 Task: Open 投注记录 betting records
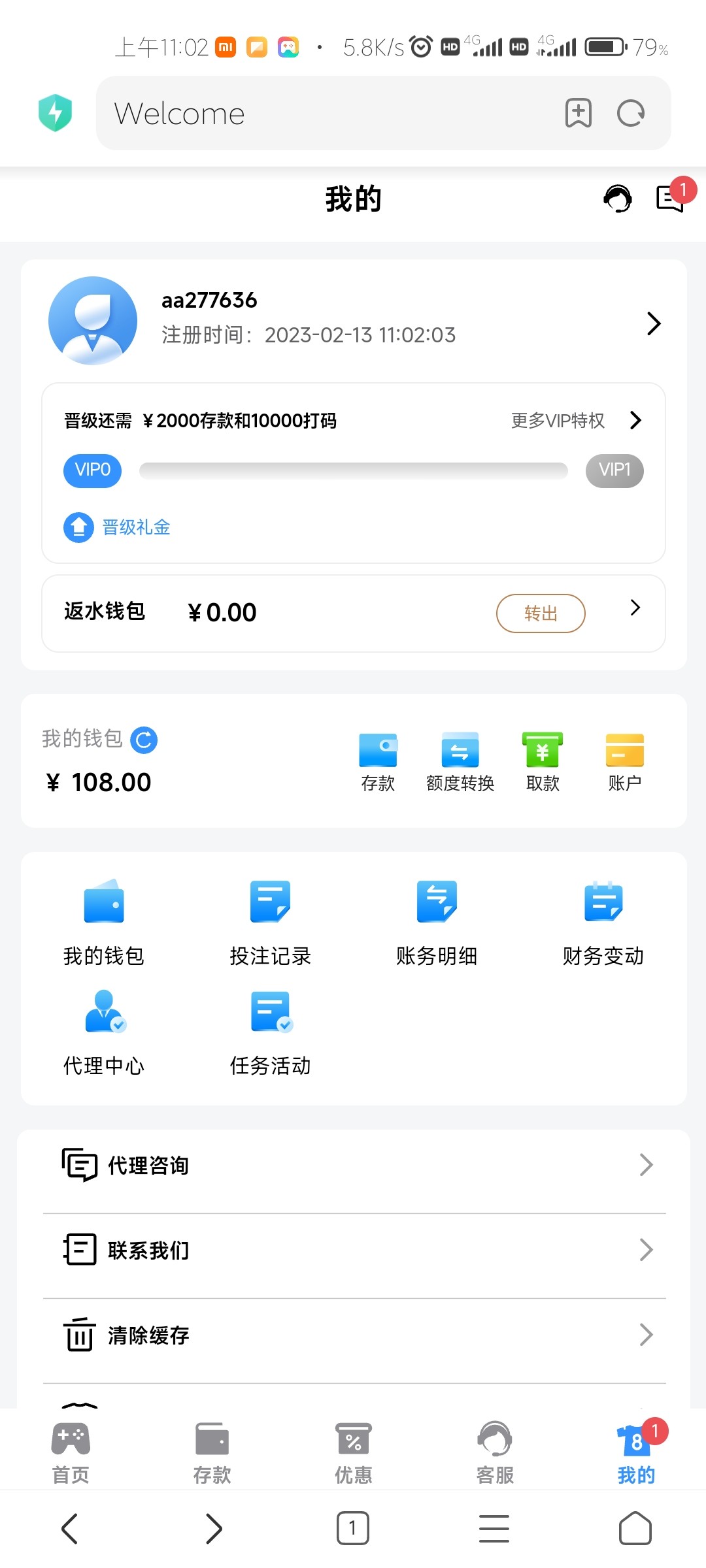pos(270,922)
